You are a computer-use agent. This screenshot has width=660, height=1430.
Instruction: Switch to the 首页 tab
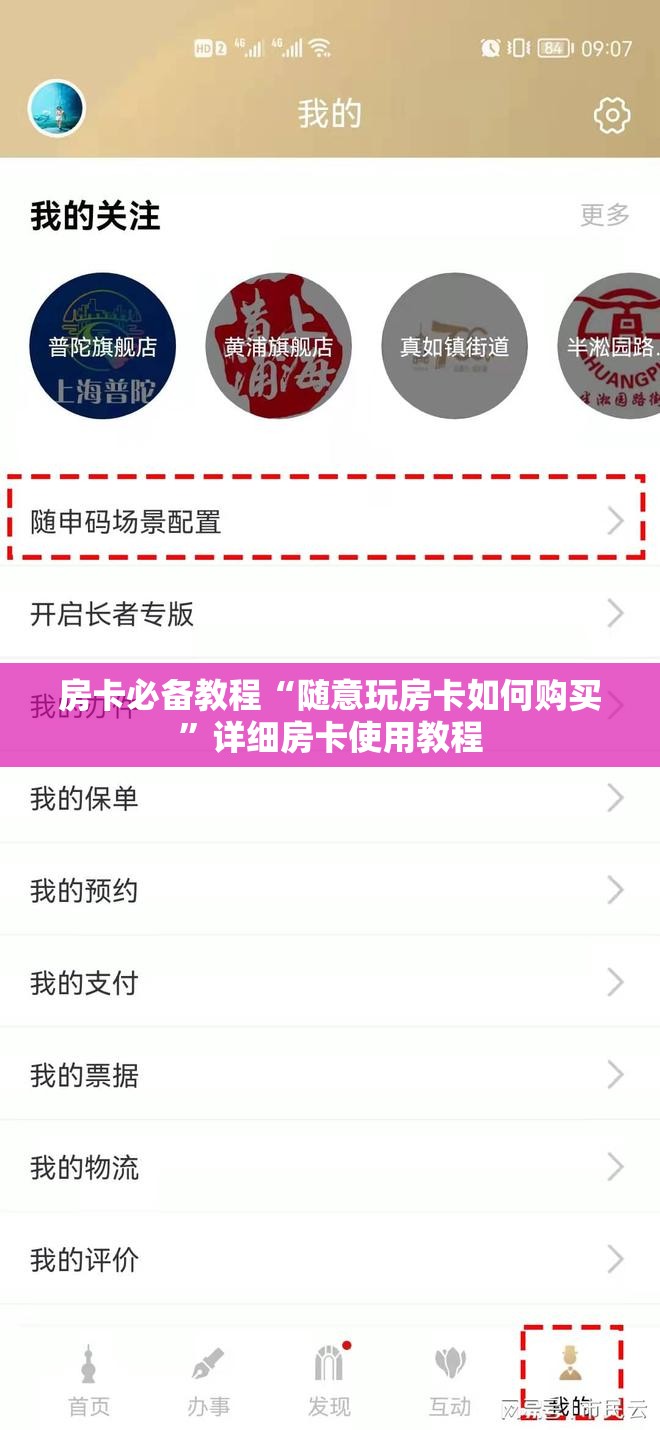[x=89, y=1381]
